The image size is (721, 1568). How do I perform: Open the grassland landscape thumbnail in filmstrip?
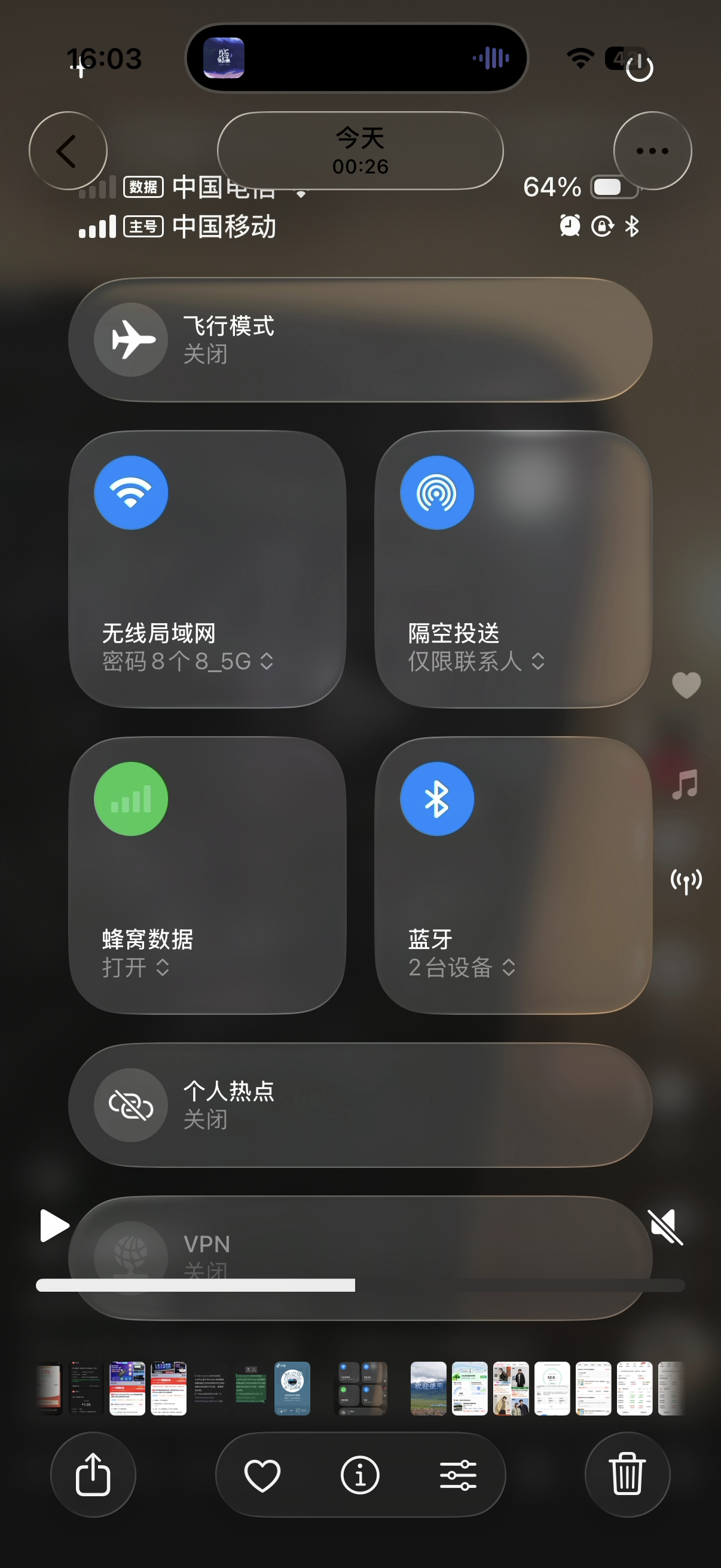[428, 1389]
